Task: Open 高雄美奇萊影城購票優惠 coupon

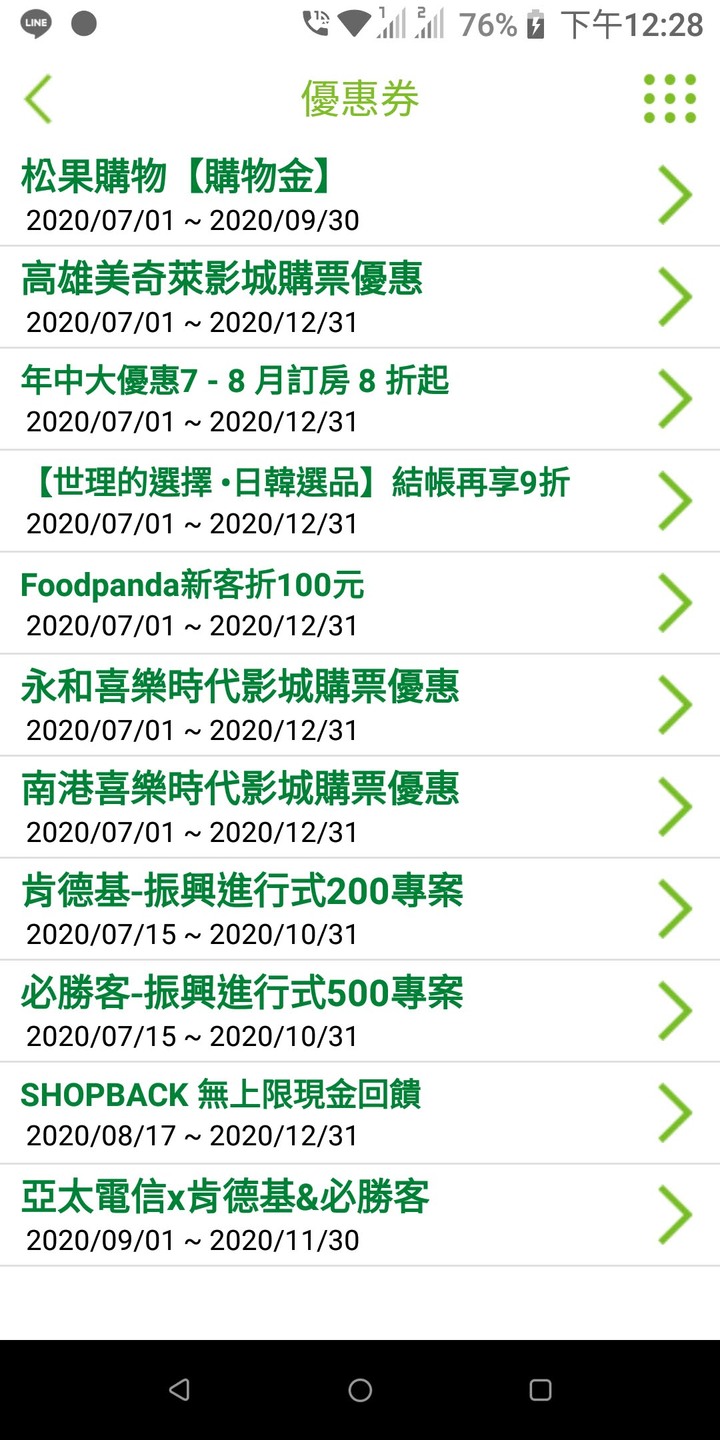Action: pyautogui.click(x=360, y=297)
